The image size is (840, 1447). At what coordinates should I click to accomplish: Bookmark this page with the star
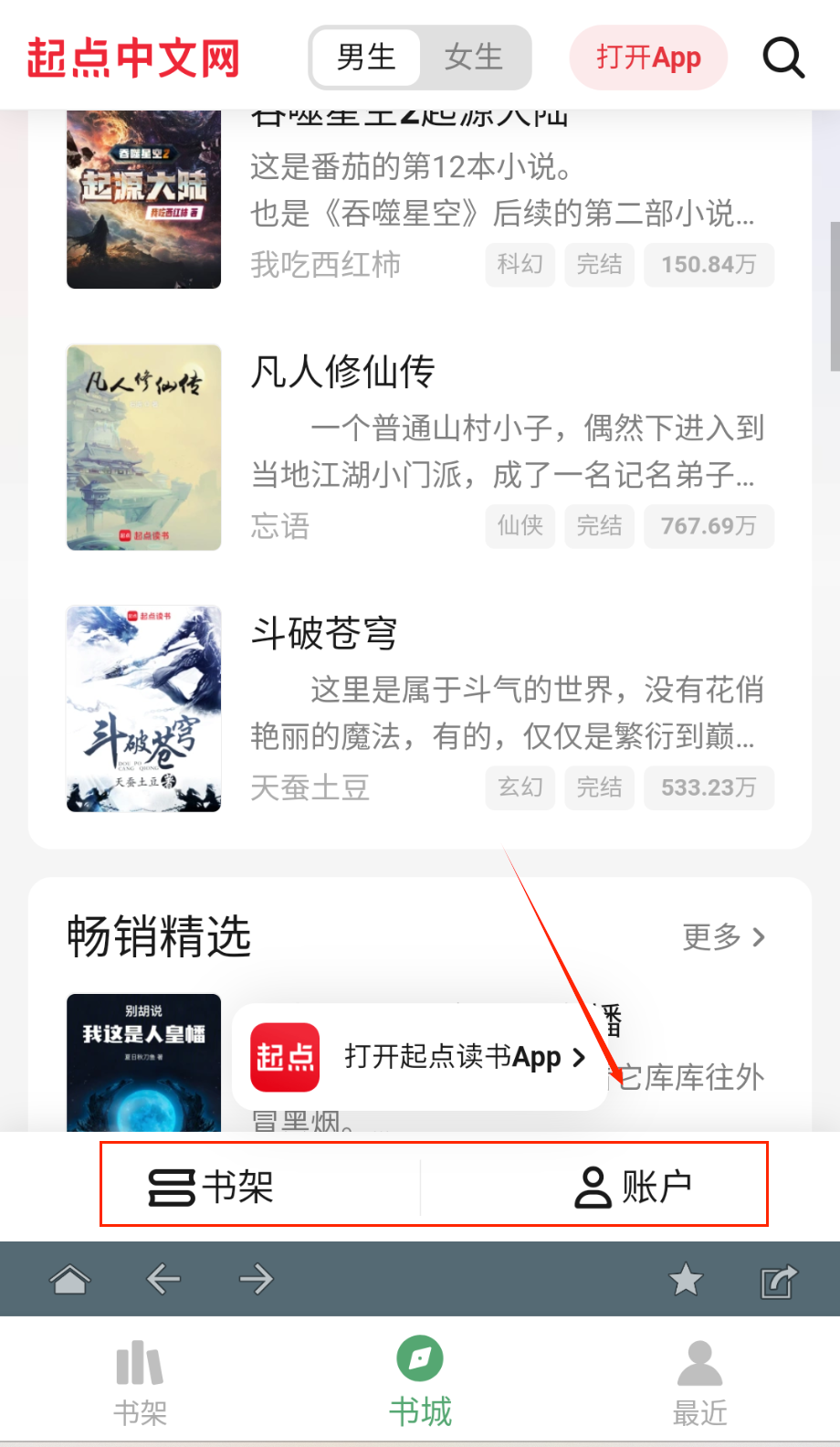tap(686, 1279)
